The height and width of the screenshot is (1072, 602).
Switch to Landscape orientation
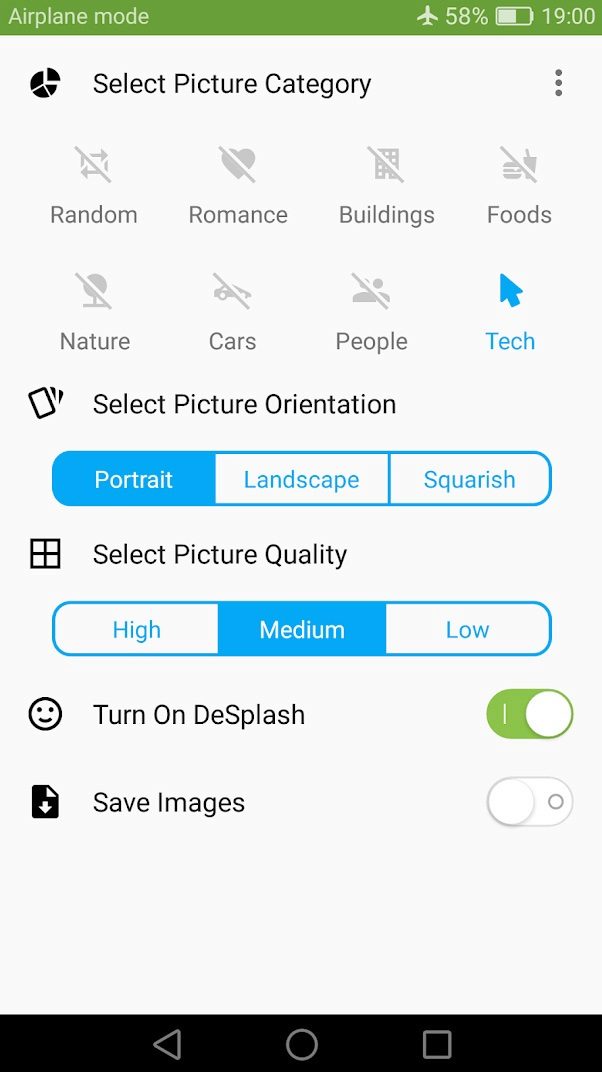coord(301,479)
